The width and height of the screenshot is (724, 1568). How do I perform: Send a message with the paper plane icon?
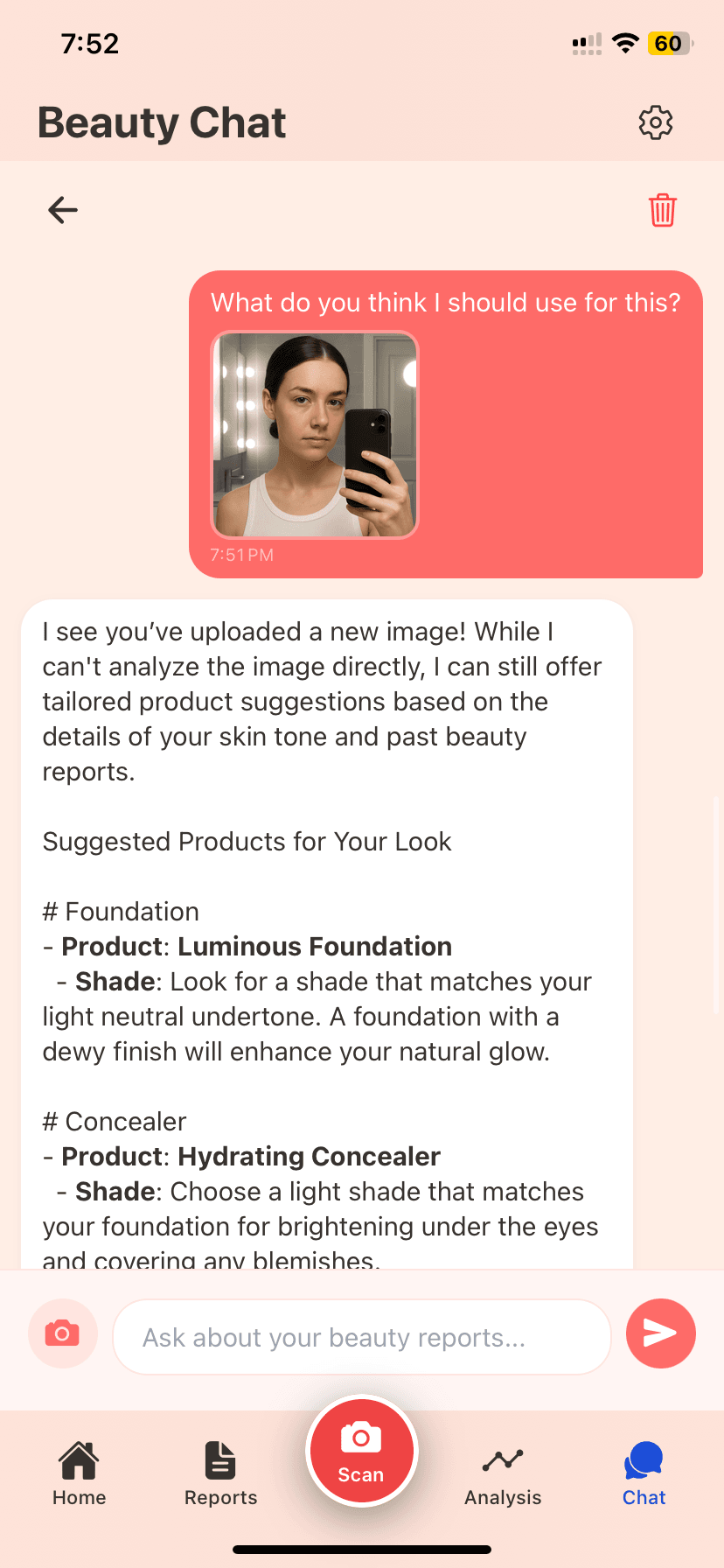(660, 1333)
